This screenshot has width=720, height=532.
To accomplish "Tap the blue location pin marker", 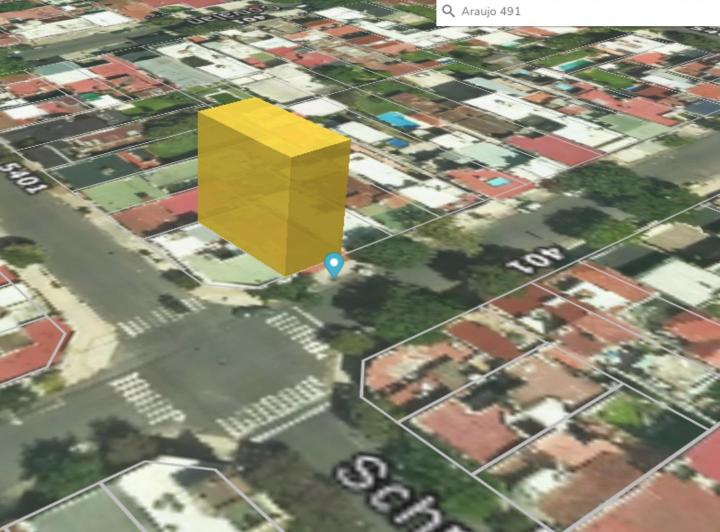I will click(x=334, y=265).
